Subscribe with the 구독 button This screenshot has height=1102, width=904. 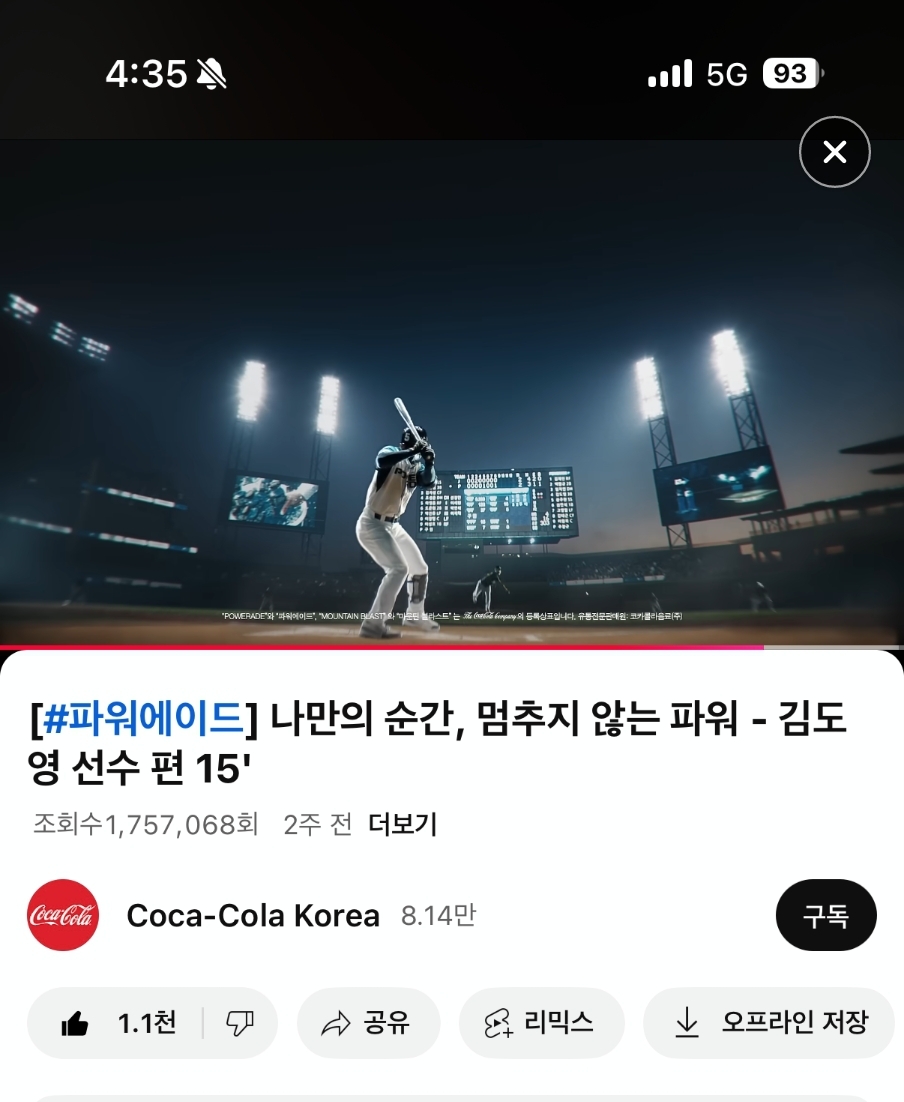(825, 915)
